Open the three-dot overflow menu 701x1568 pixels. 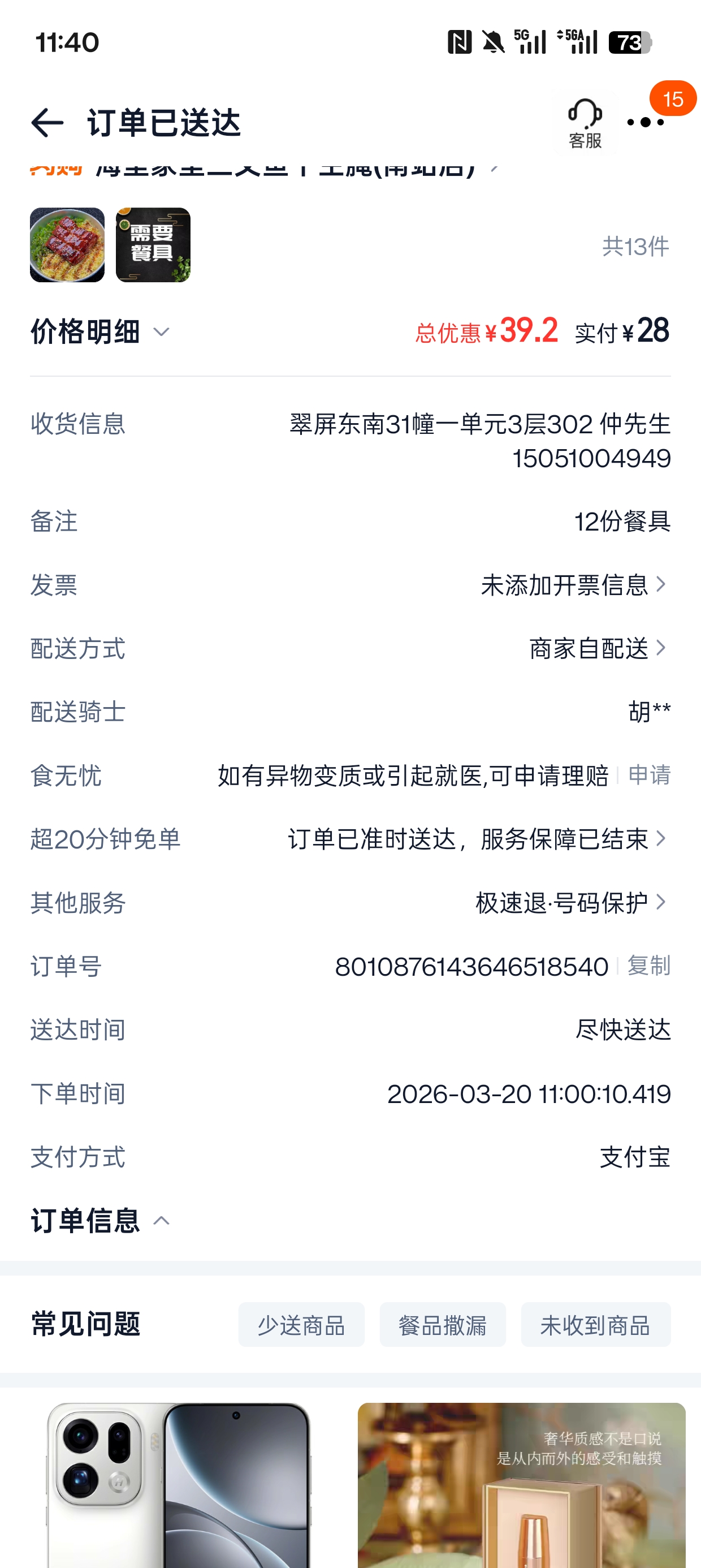[646, 123]
